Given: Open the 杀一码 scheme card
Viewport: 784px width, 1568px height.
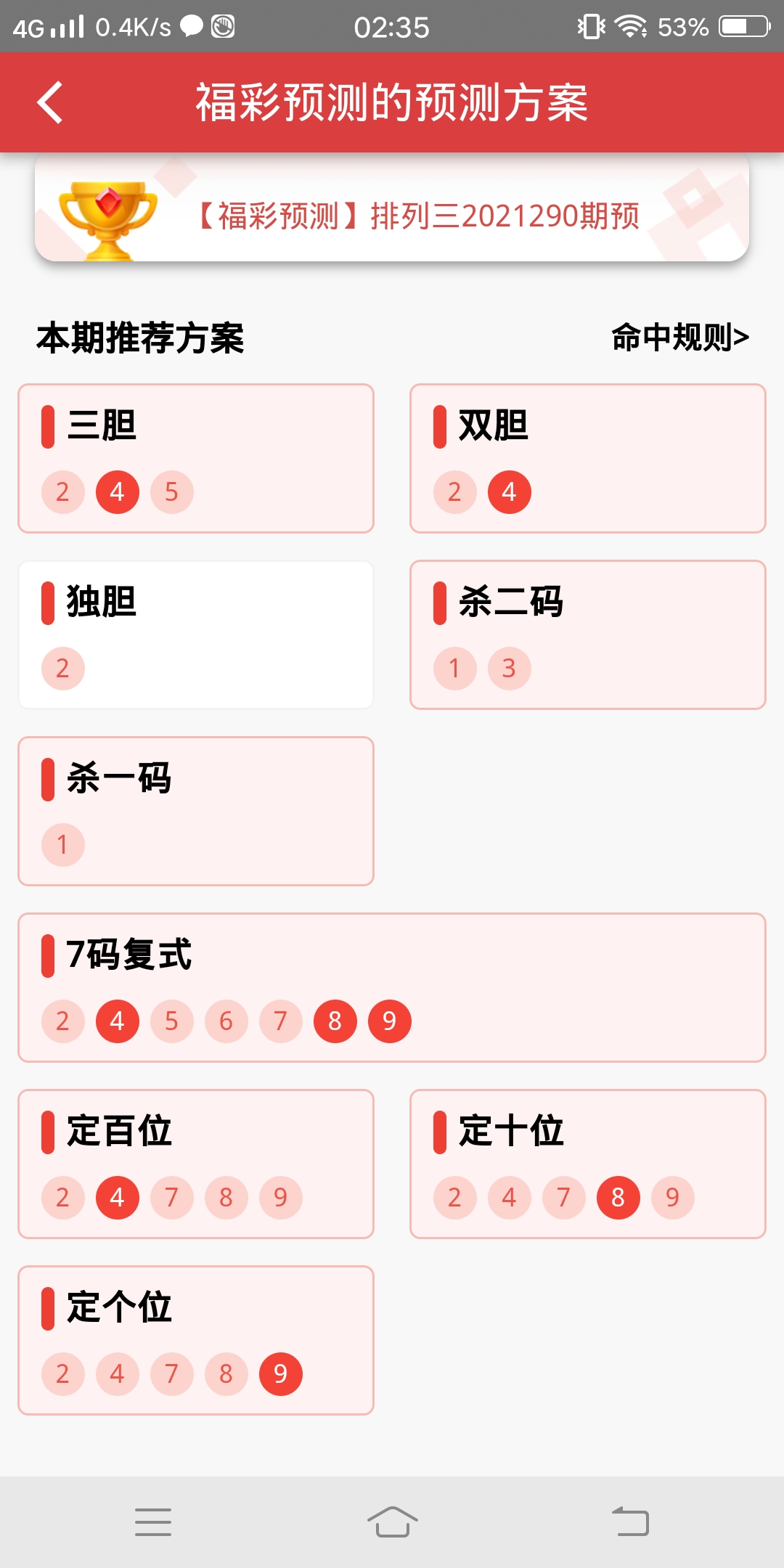Looking at the screenshot, I should [x=196, y=811].
